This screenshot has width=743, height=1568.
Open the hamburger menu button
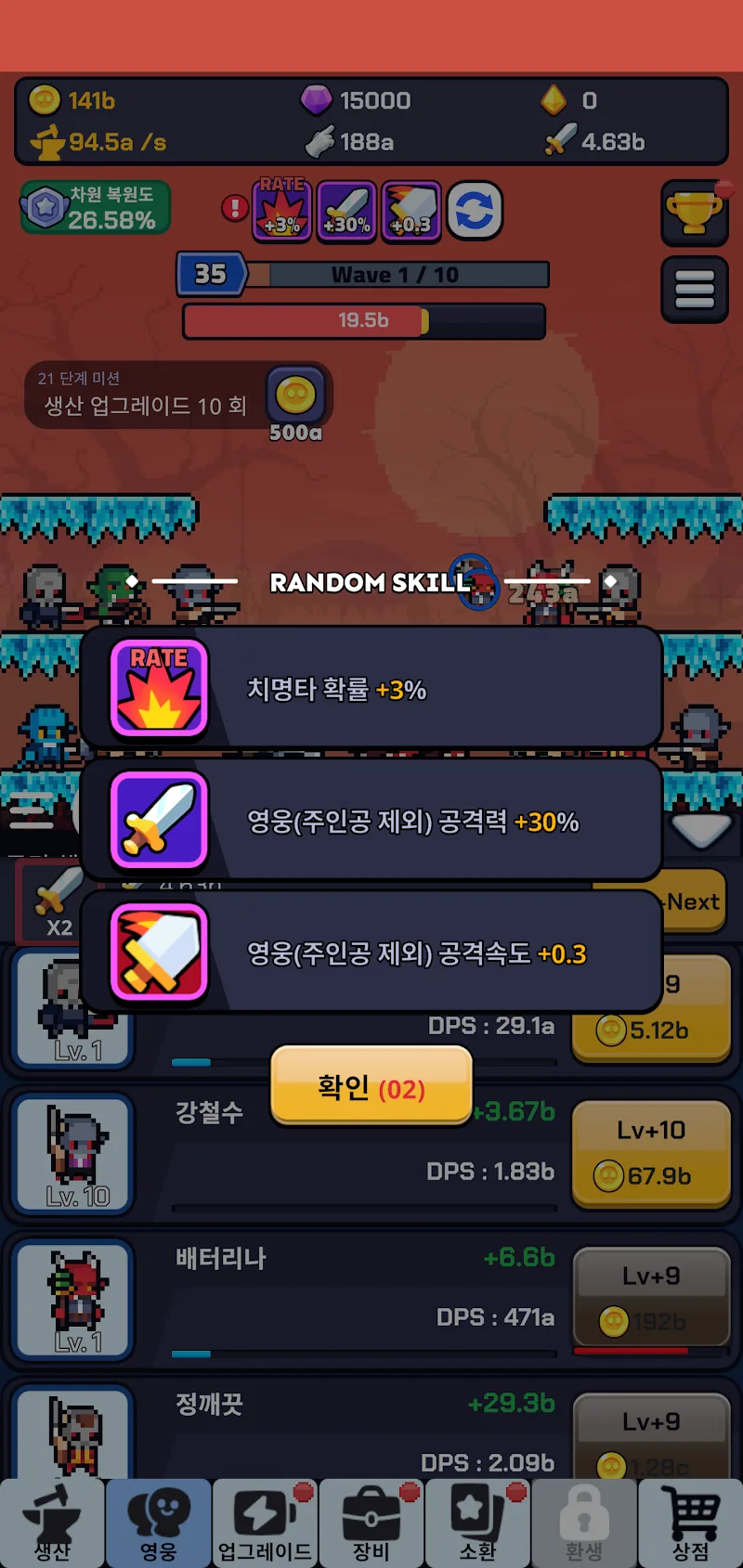[x=694, y=290]
